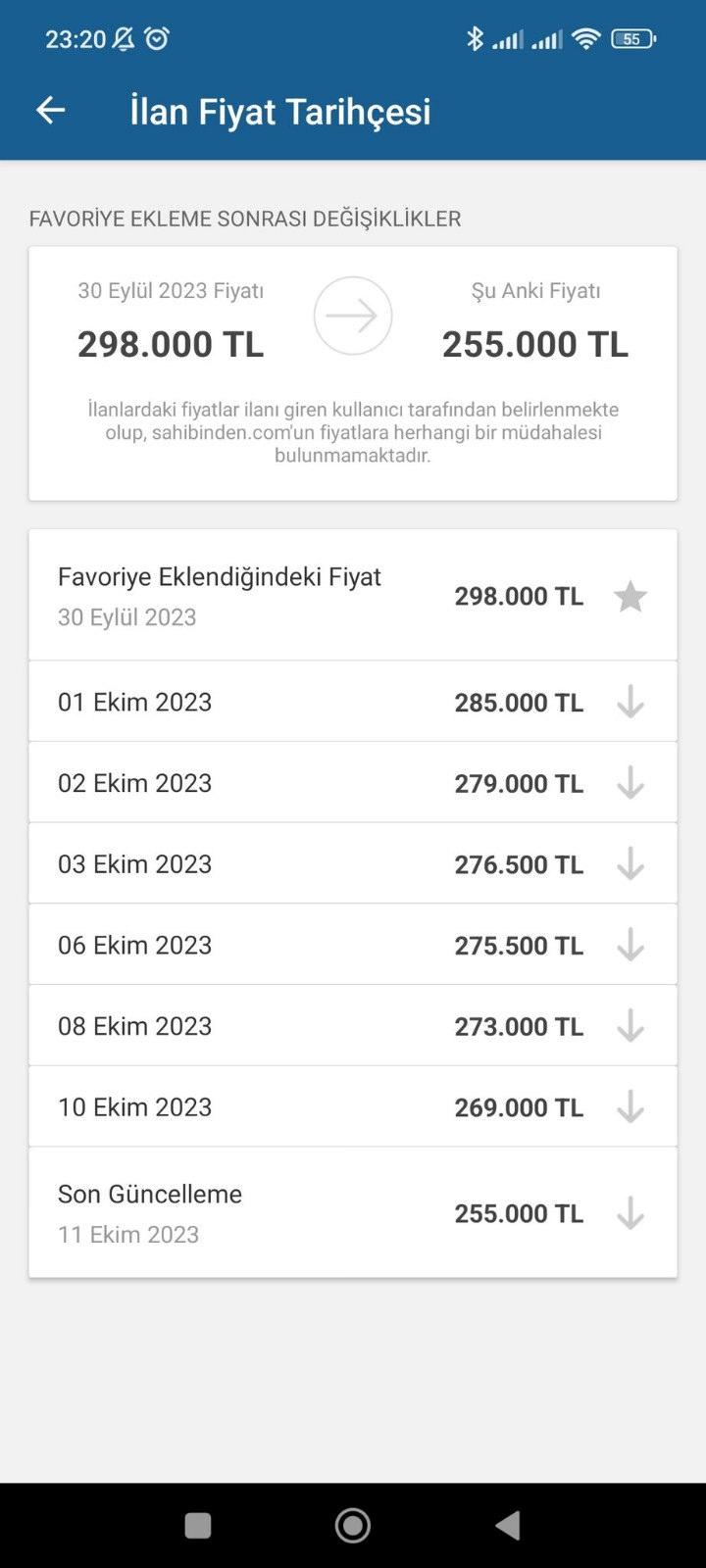Tap the battery indicator showing 55
The image size is (706, 1568).
click(x=633, y=39)
